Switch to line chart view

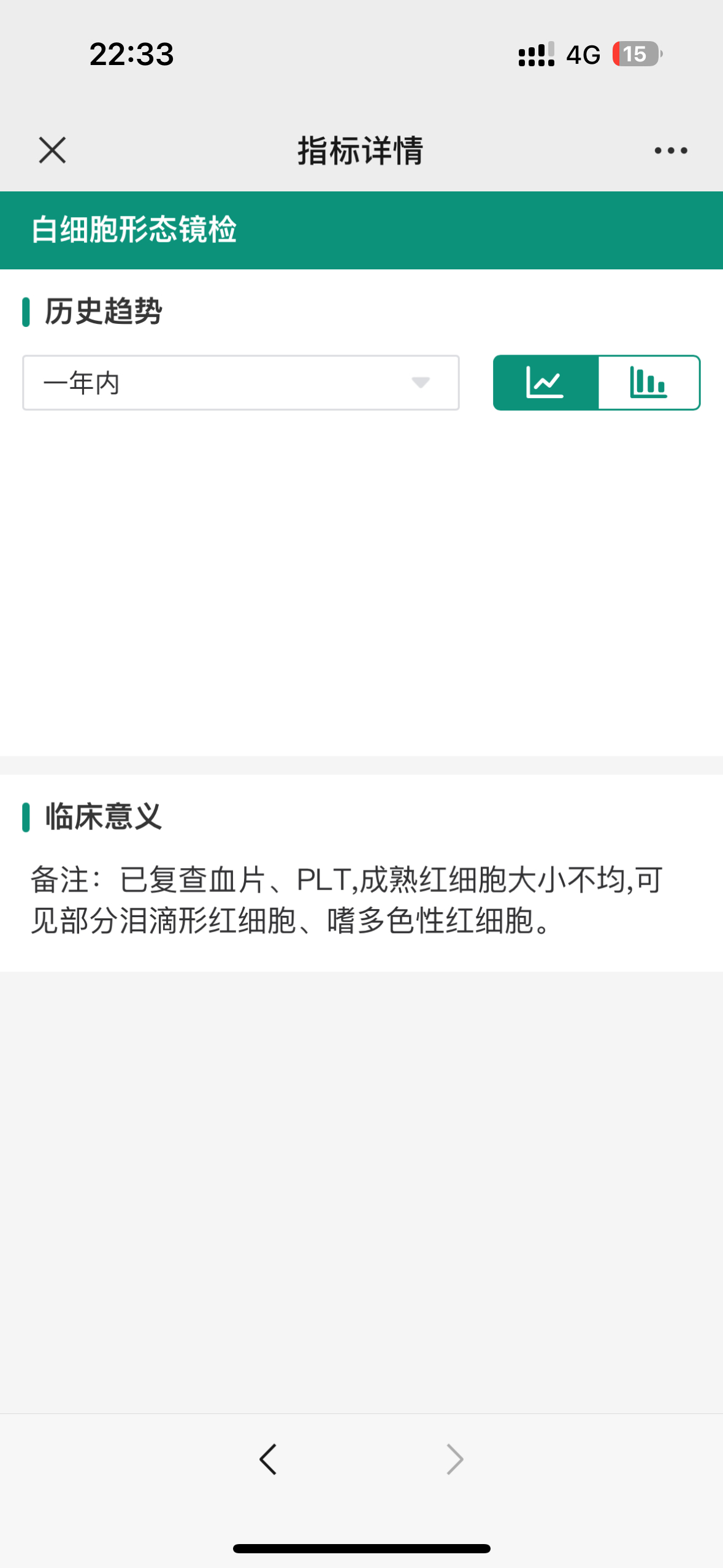[546, 383]
